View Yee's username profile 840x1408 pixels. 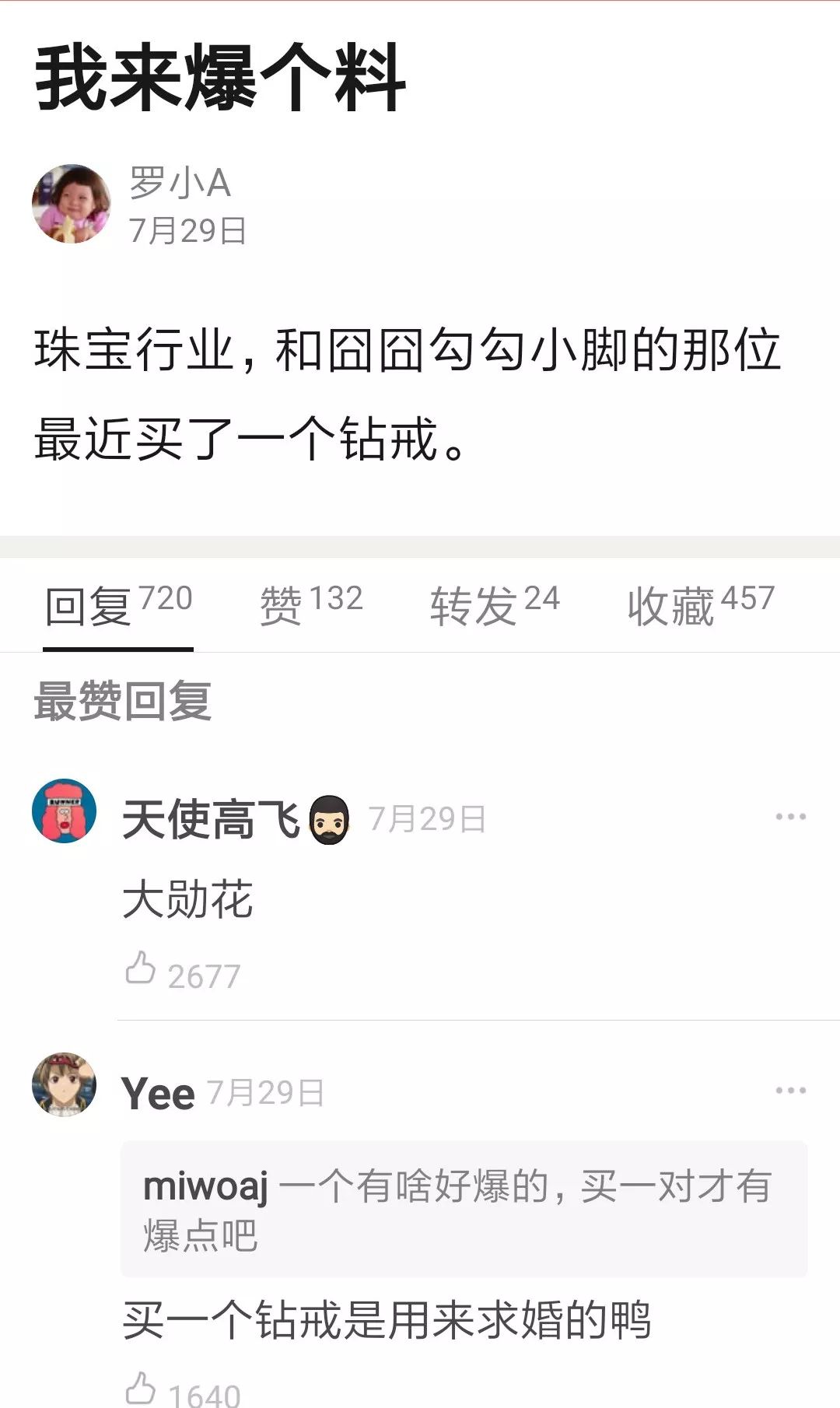click(x=158, y=1093)
